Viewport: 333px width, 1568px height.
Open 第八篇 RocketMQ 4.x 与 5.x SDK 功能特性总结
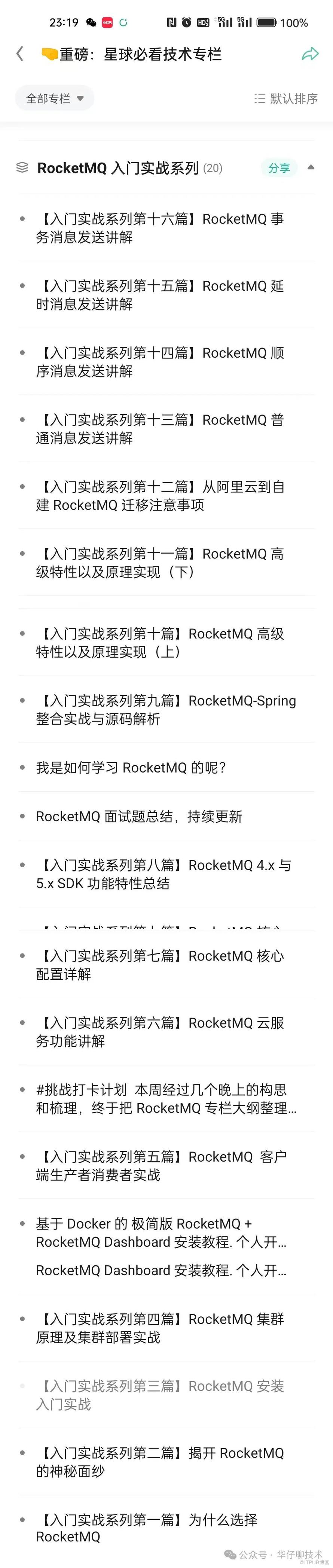pyautogui.click(x=163, y=873)
